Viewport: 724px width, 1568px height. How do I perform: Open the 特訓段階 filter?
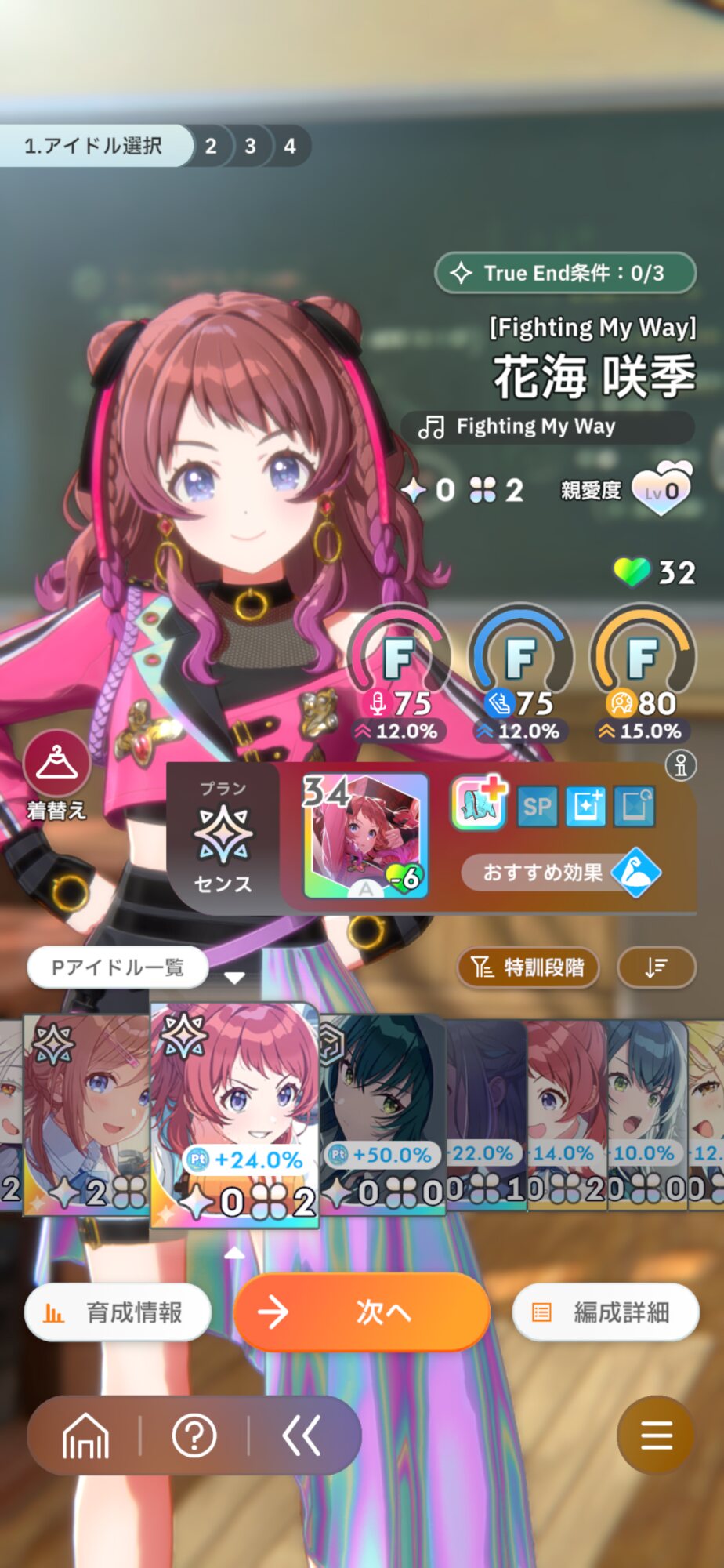click(x=528, y=967)
